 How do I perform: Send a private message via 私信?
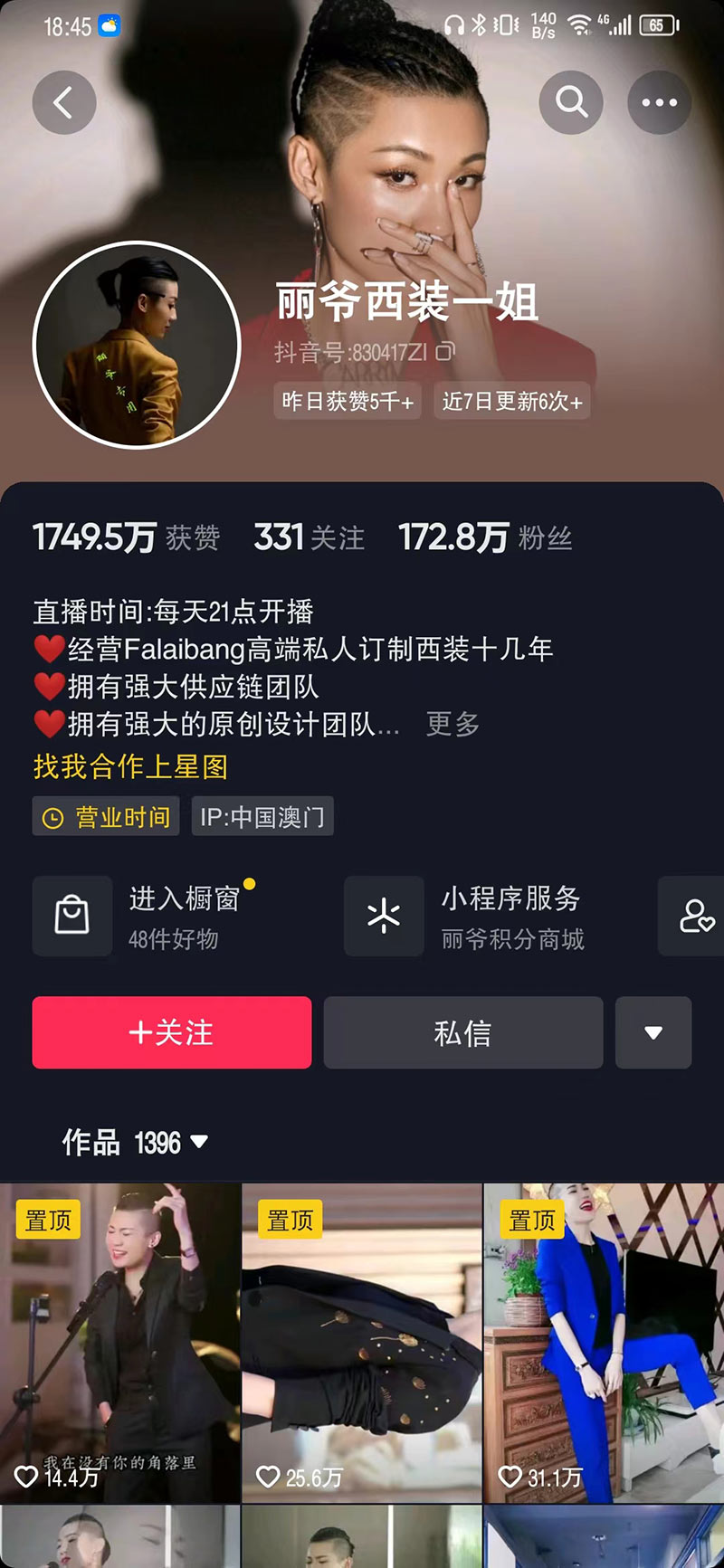pyautogui.click(x=463, y=1032)
